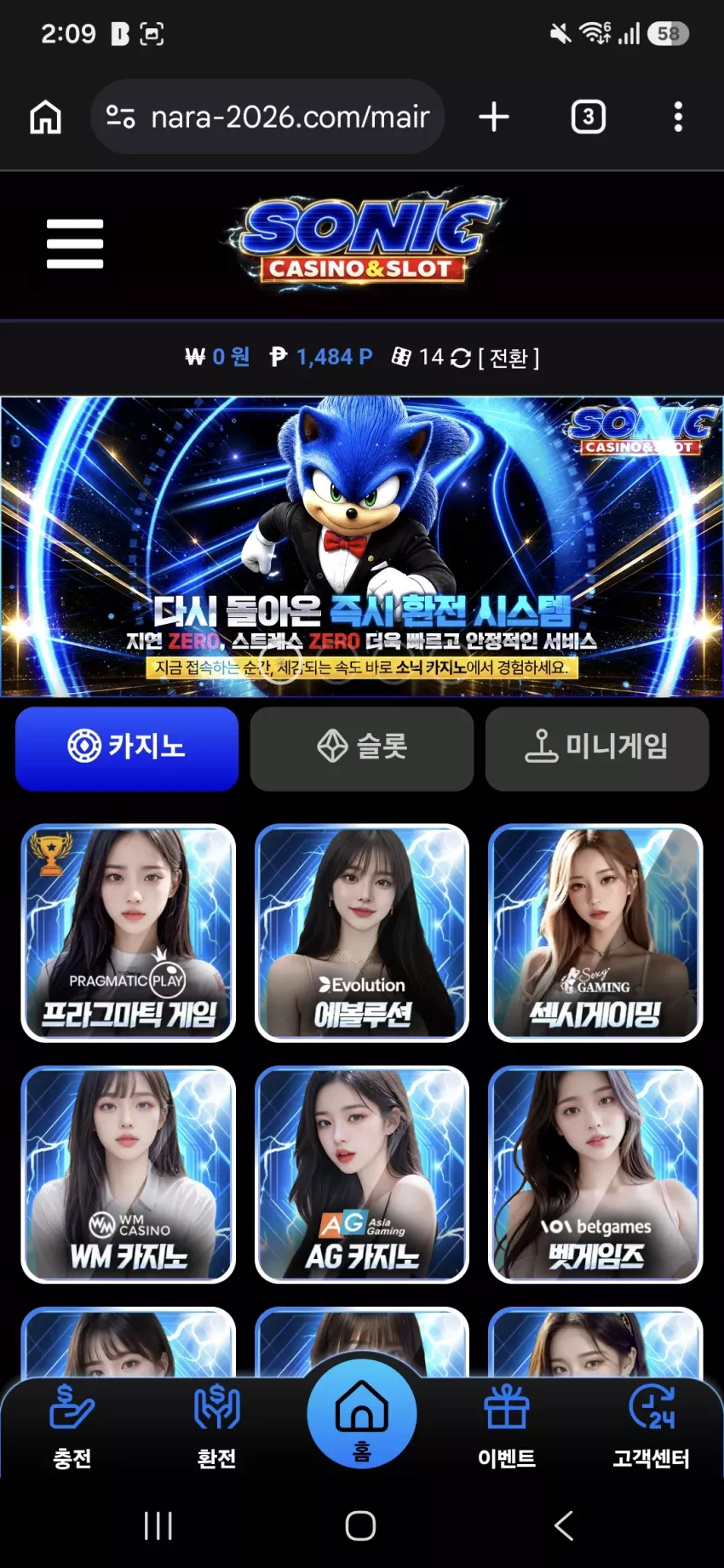This screenshot has height=1568, width=724.
Task: Open the WM 카지노 card
Action: [x=129, y=1175]
